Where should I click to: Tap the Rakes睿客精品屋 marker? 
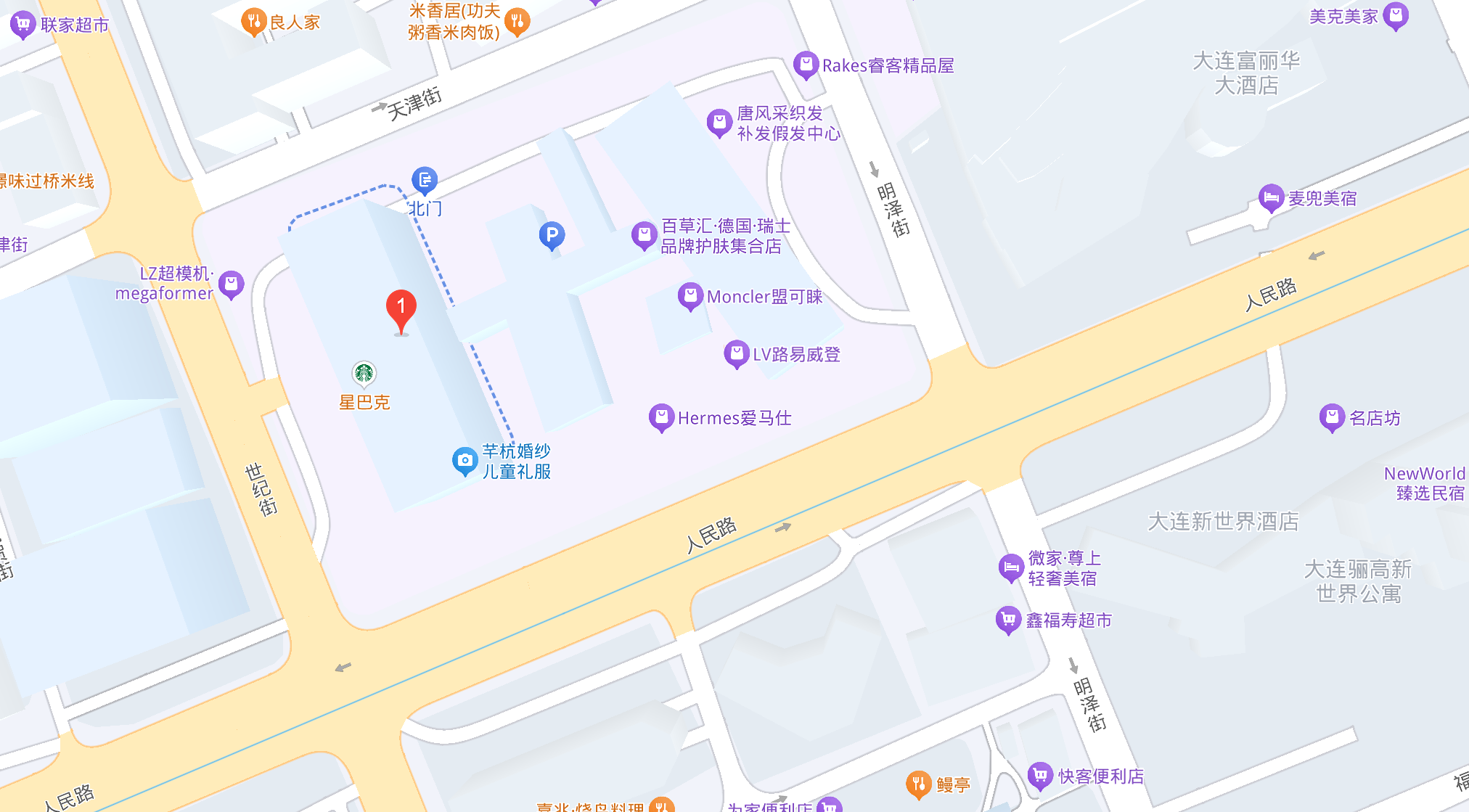(x=806, y=65)
